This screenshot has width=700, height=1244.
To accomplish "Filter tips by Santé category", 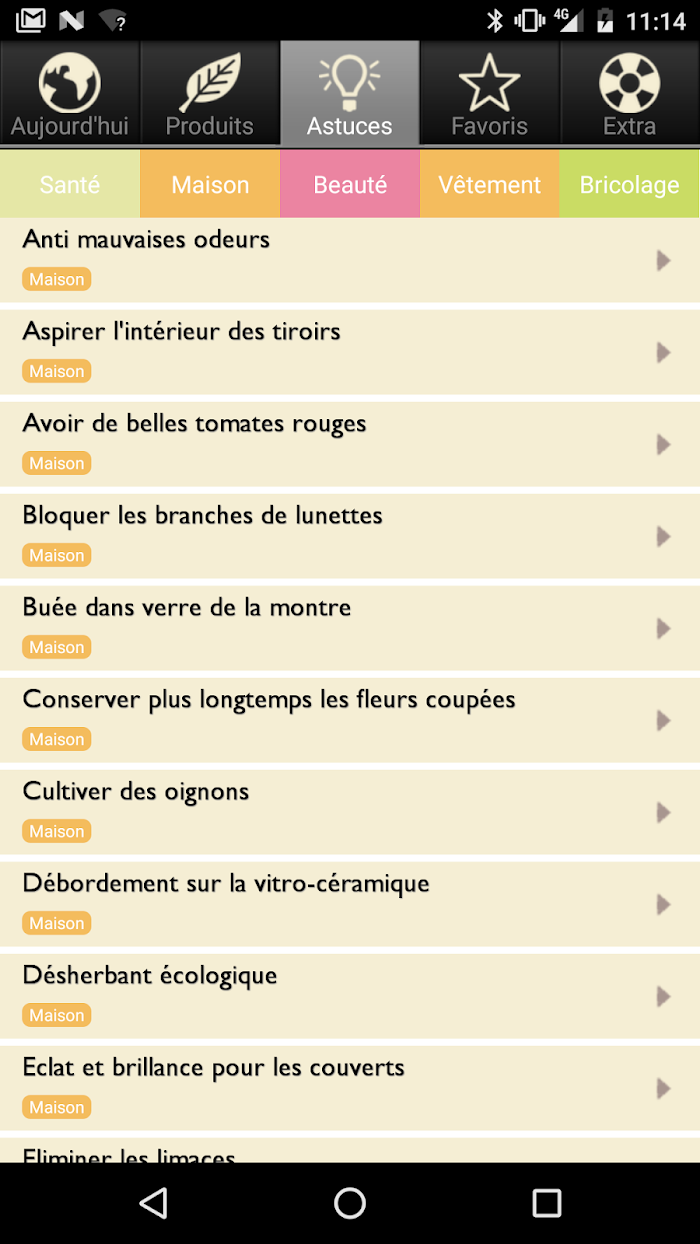I will coord(70,184).
